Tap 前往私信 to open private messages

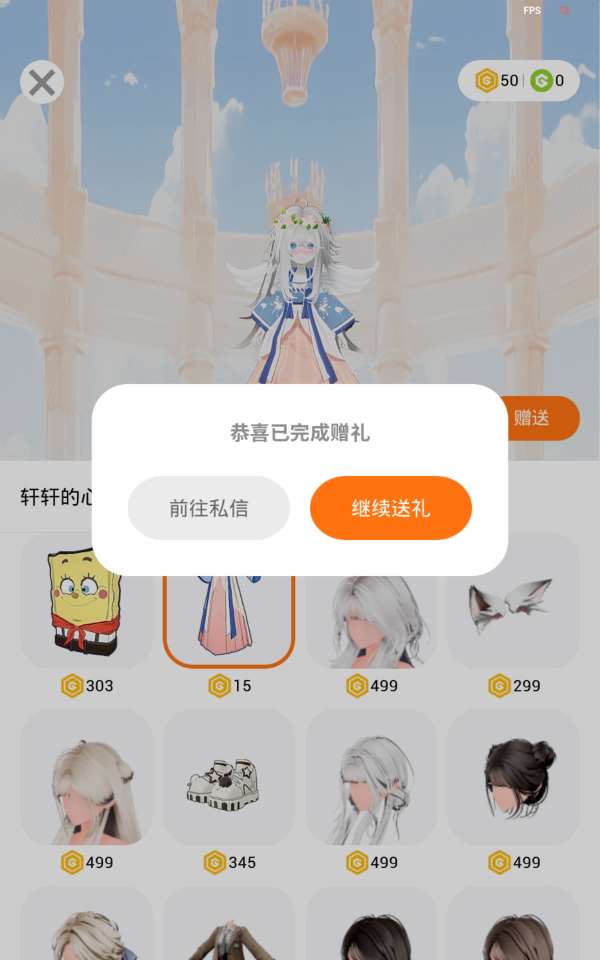click(x=209, y=508)
